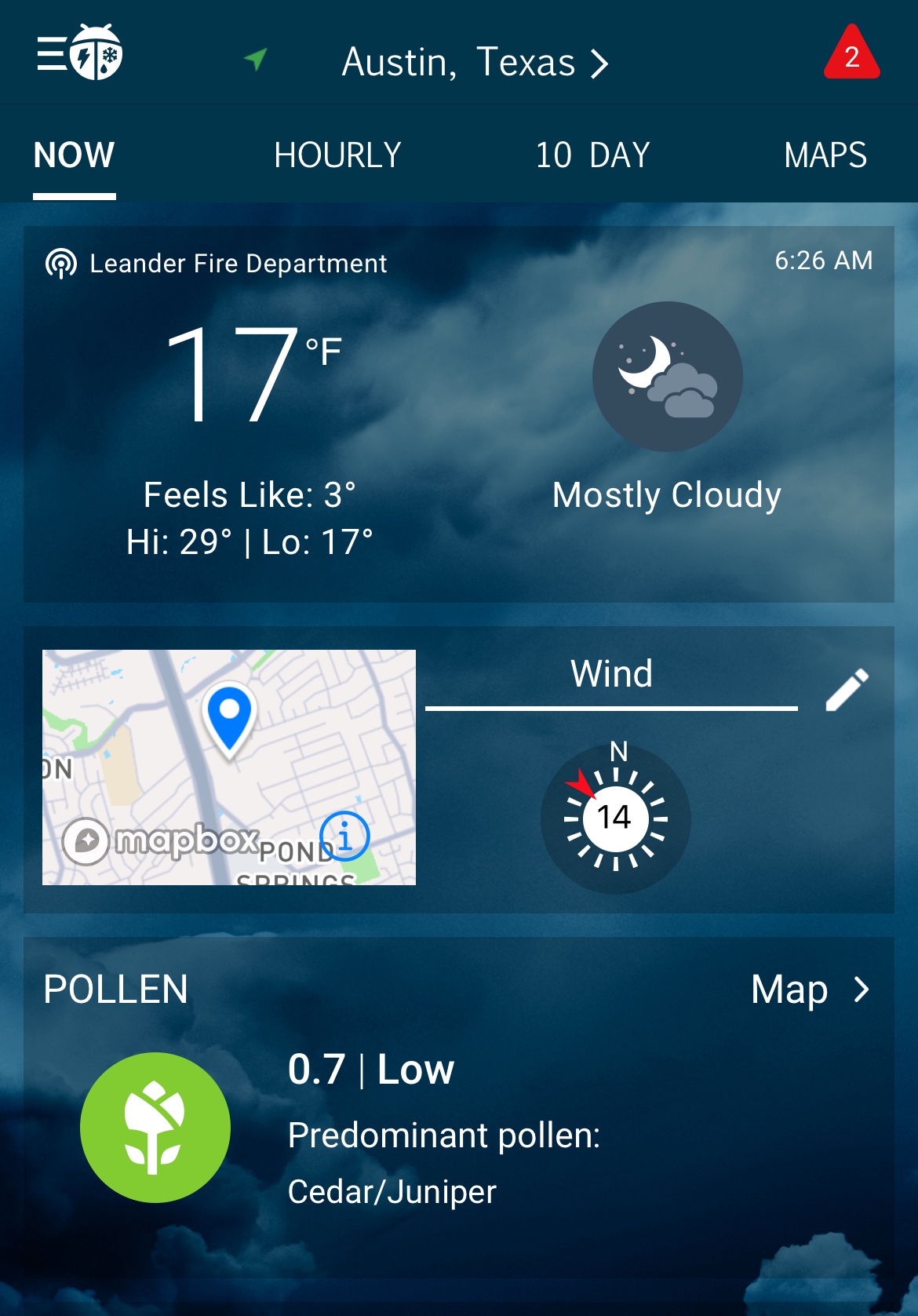Switch to the 10 DAY tab
This screenshot has width=918, height=1316.
pyautogui.click(x=592, y=155)
